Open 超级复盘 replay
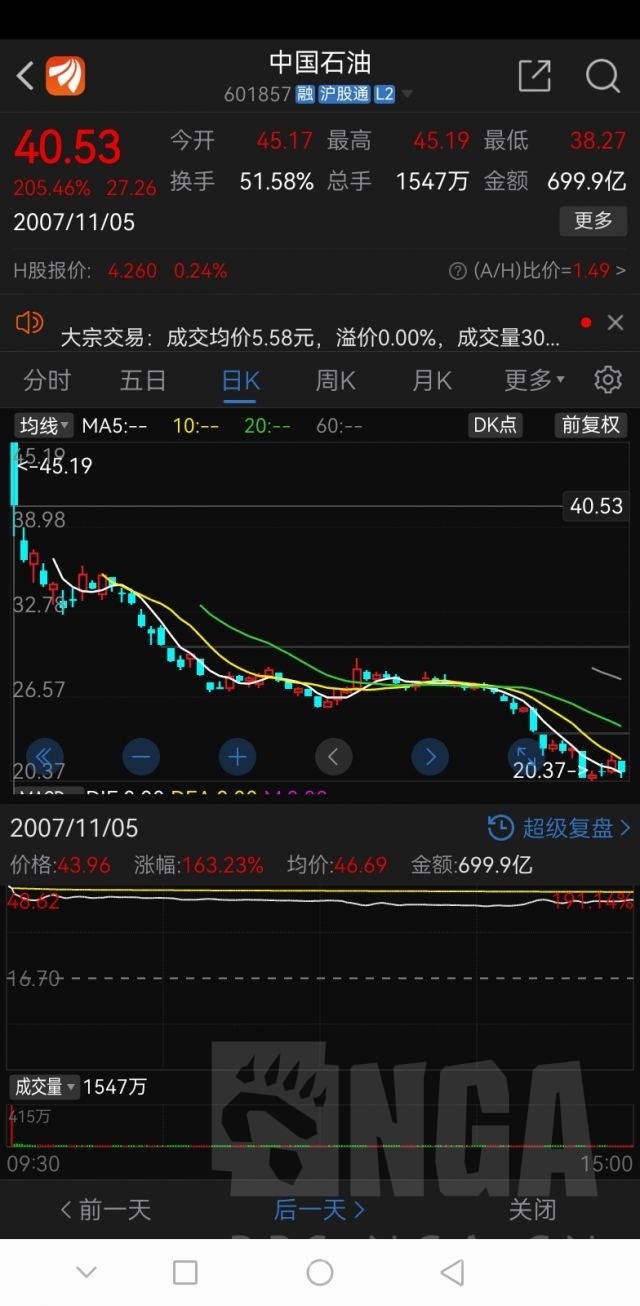 point(559,827)
